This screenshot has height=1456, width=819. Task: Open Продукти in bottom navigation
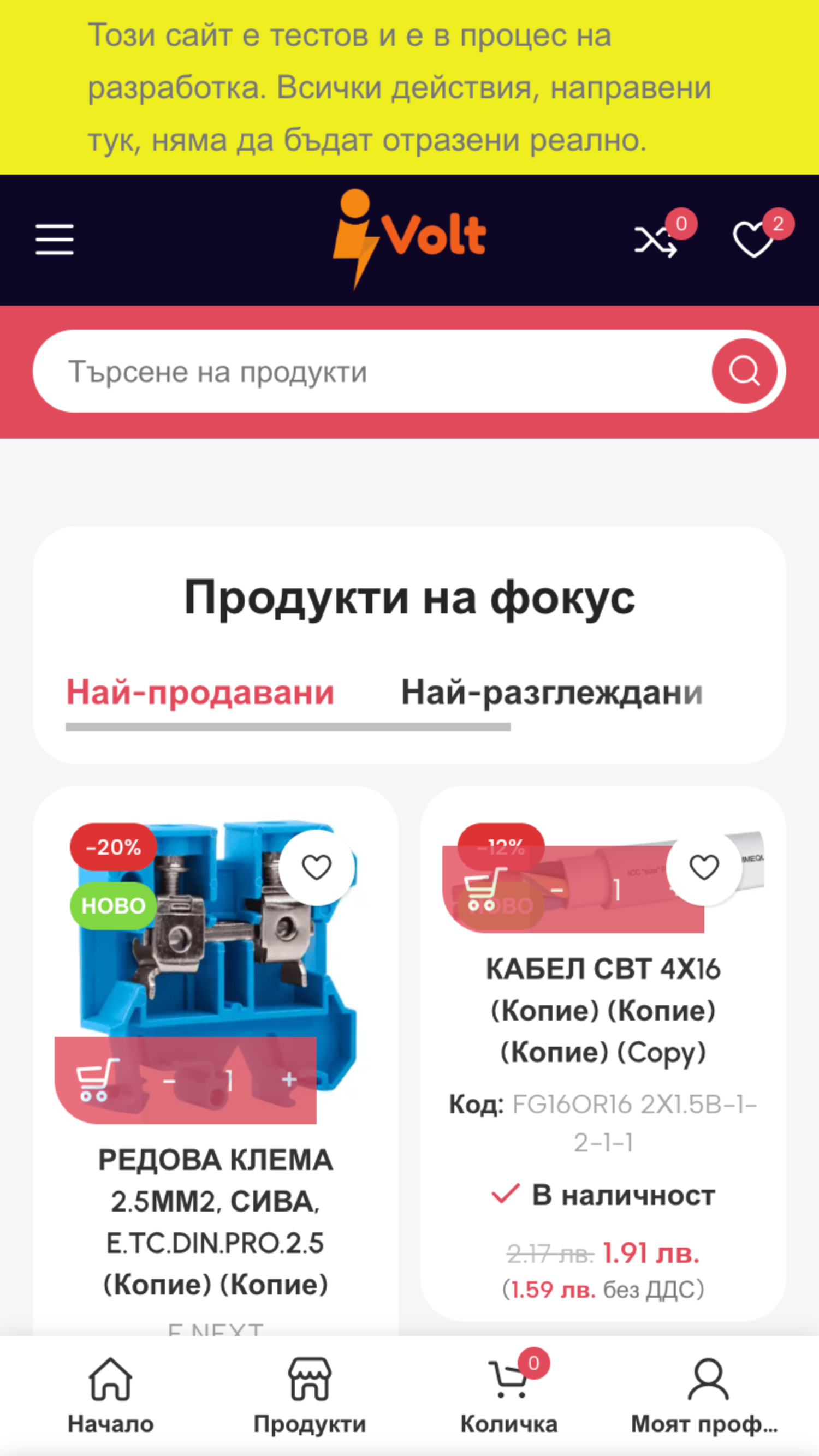pos(310,1395)
